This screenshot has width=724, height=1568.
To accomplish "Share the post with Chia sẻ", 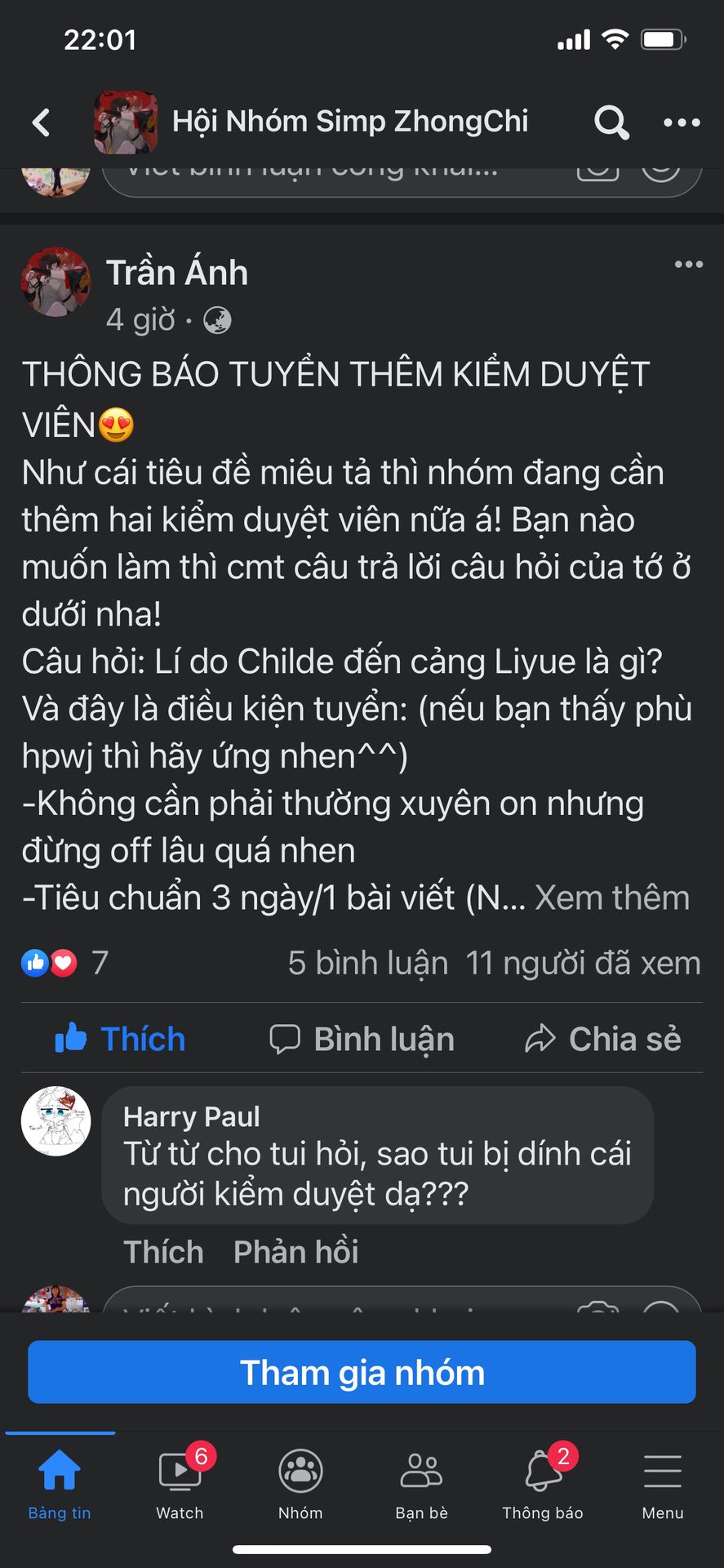I will [x=602, y=1039].
